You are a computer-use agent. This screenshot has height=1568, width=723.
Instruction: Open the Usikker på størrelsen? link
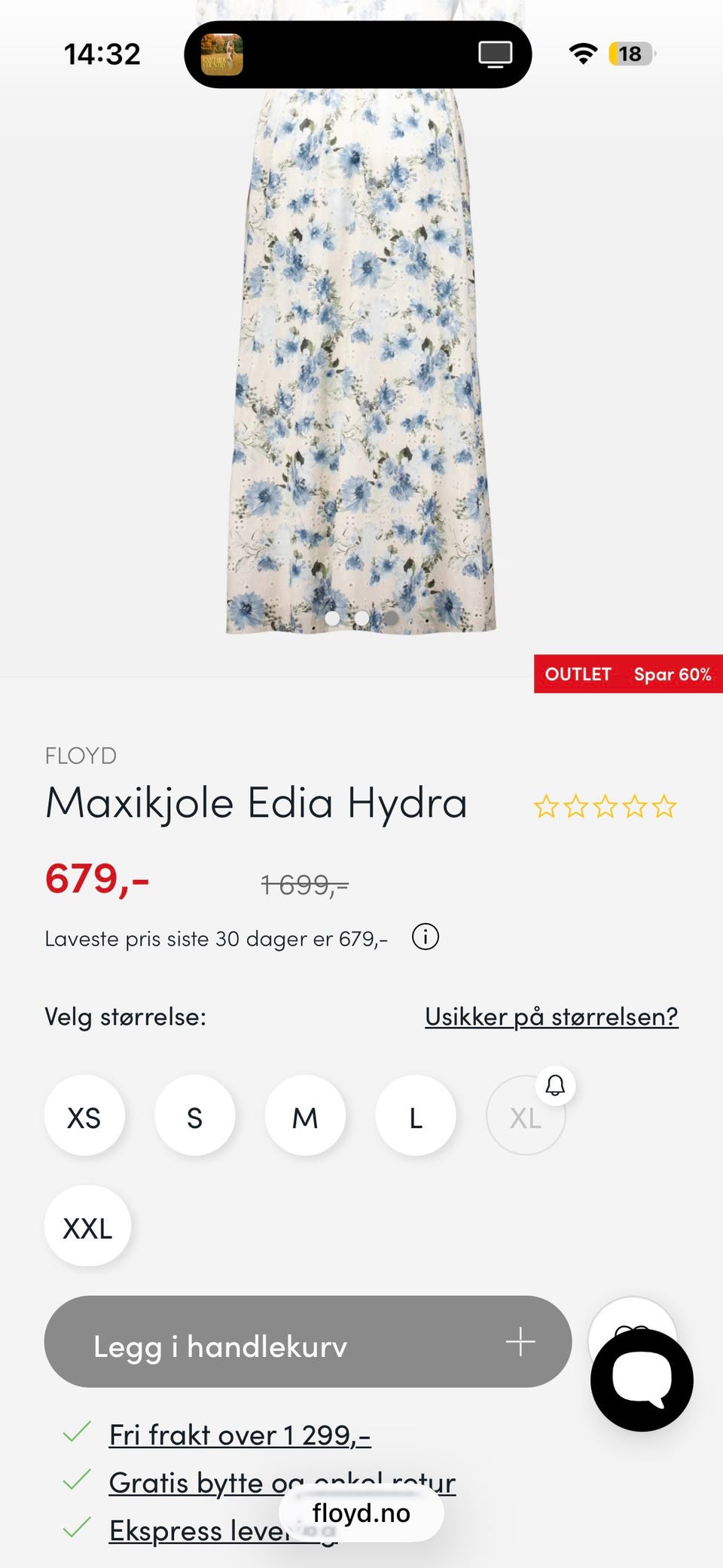551,1016
